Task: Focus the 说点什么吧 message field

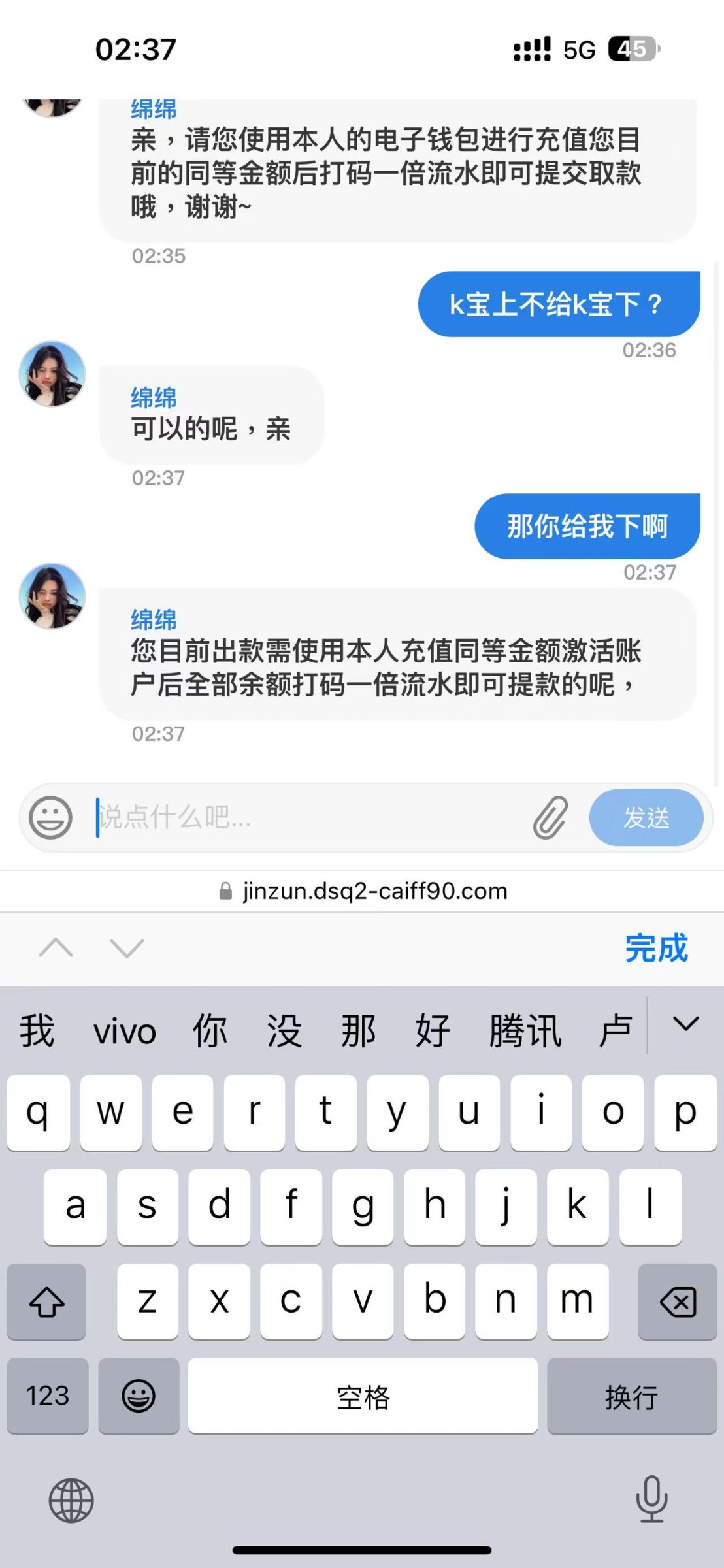Action: coord(307,817)
